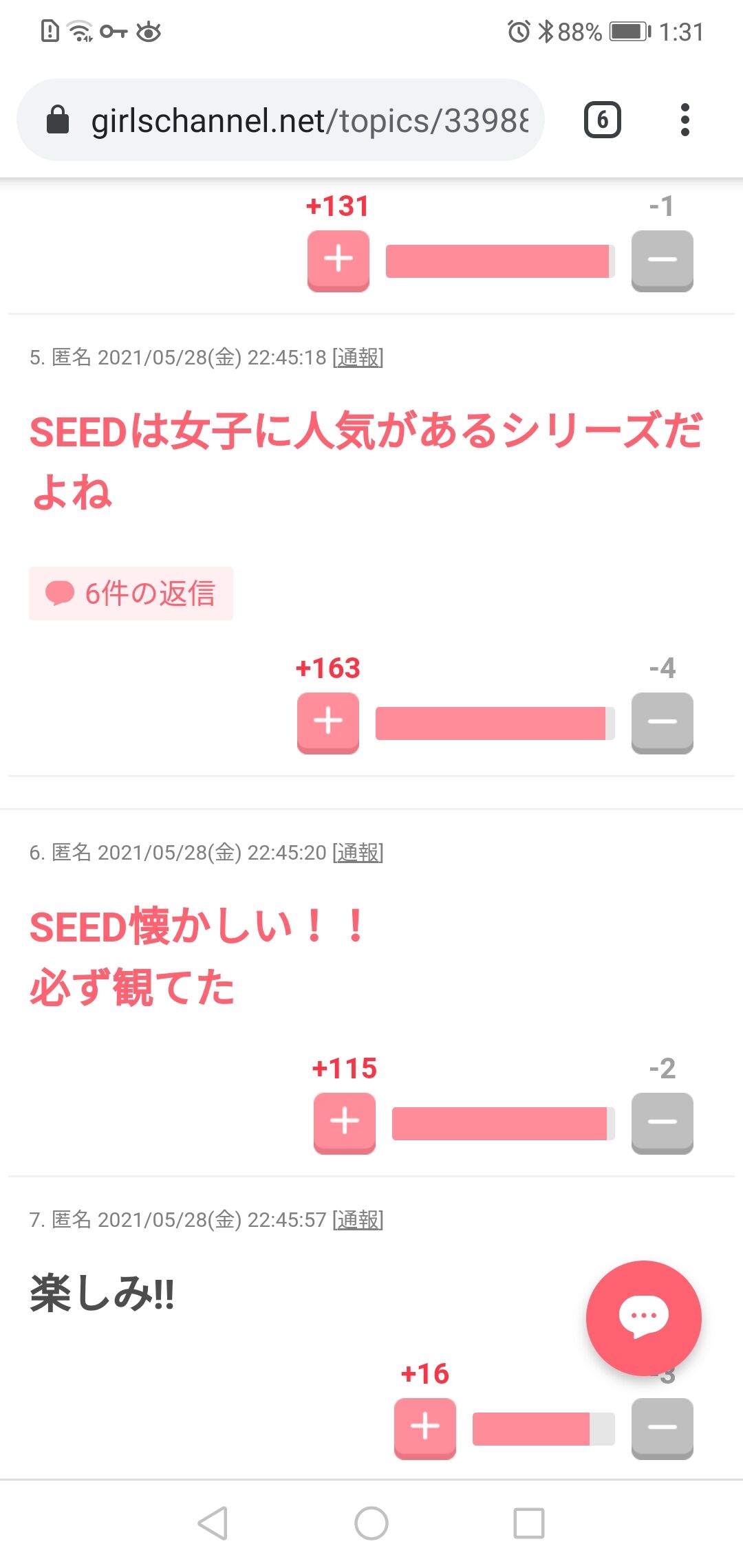Viewport: 743px width, 1568px height.
Task: Report comment 5 via 通報 link
Action: coord(358,358)
